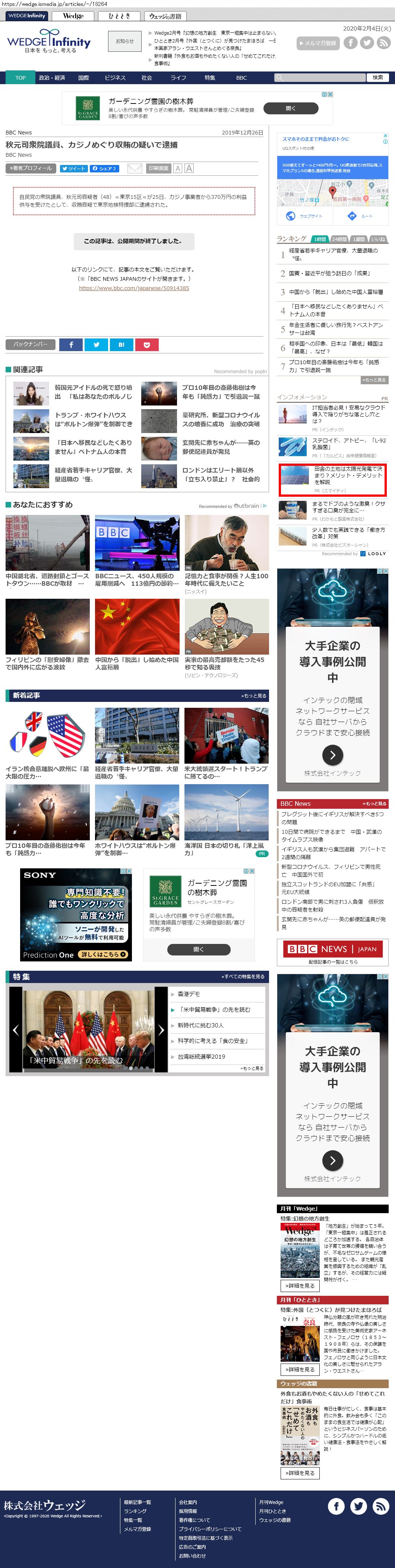
Task: Follow the BBC japanese article link
Action: [133, 289]
